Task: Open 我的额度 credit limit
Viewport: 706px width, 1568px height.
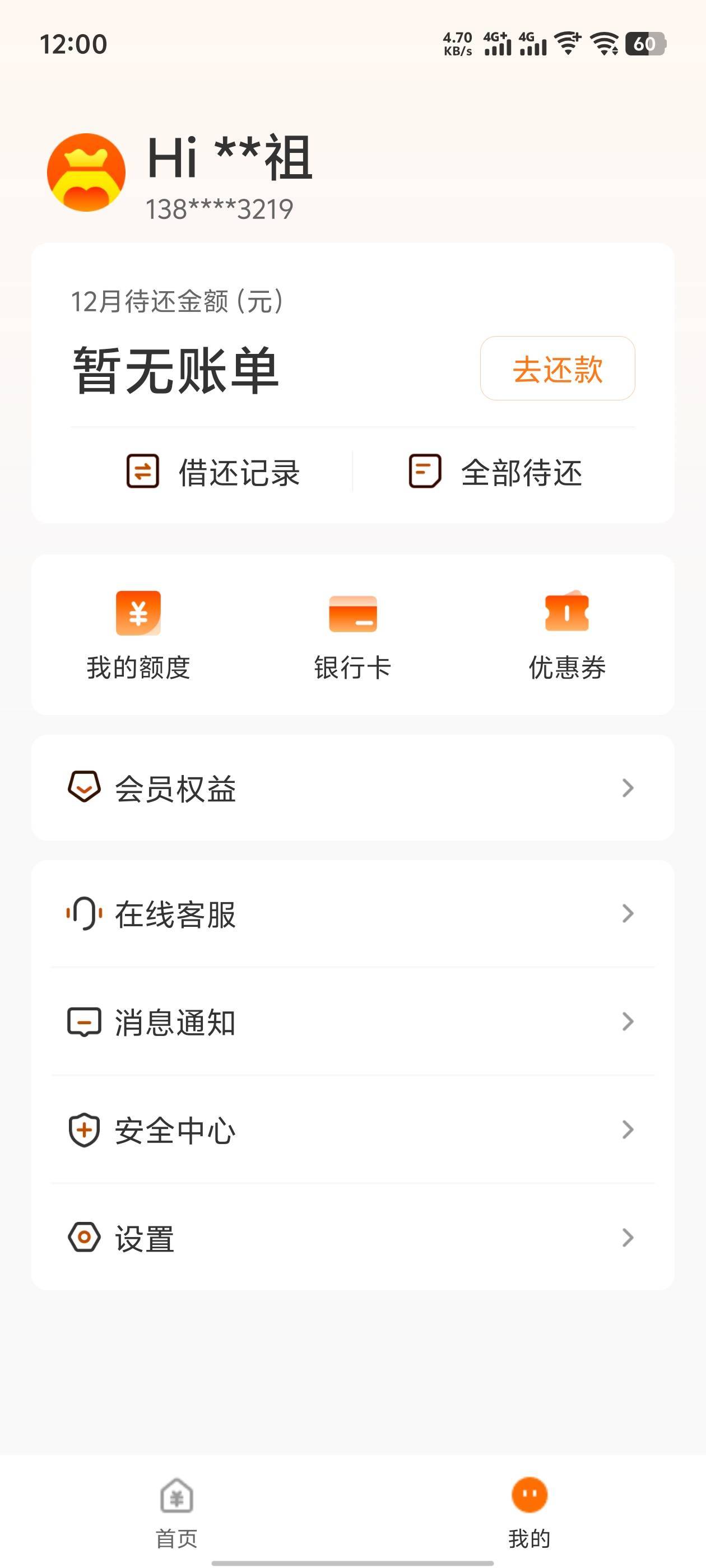Action: [138, 634]
